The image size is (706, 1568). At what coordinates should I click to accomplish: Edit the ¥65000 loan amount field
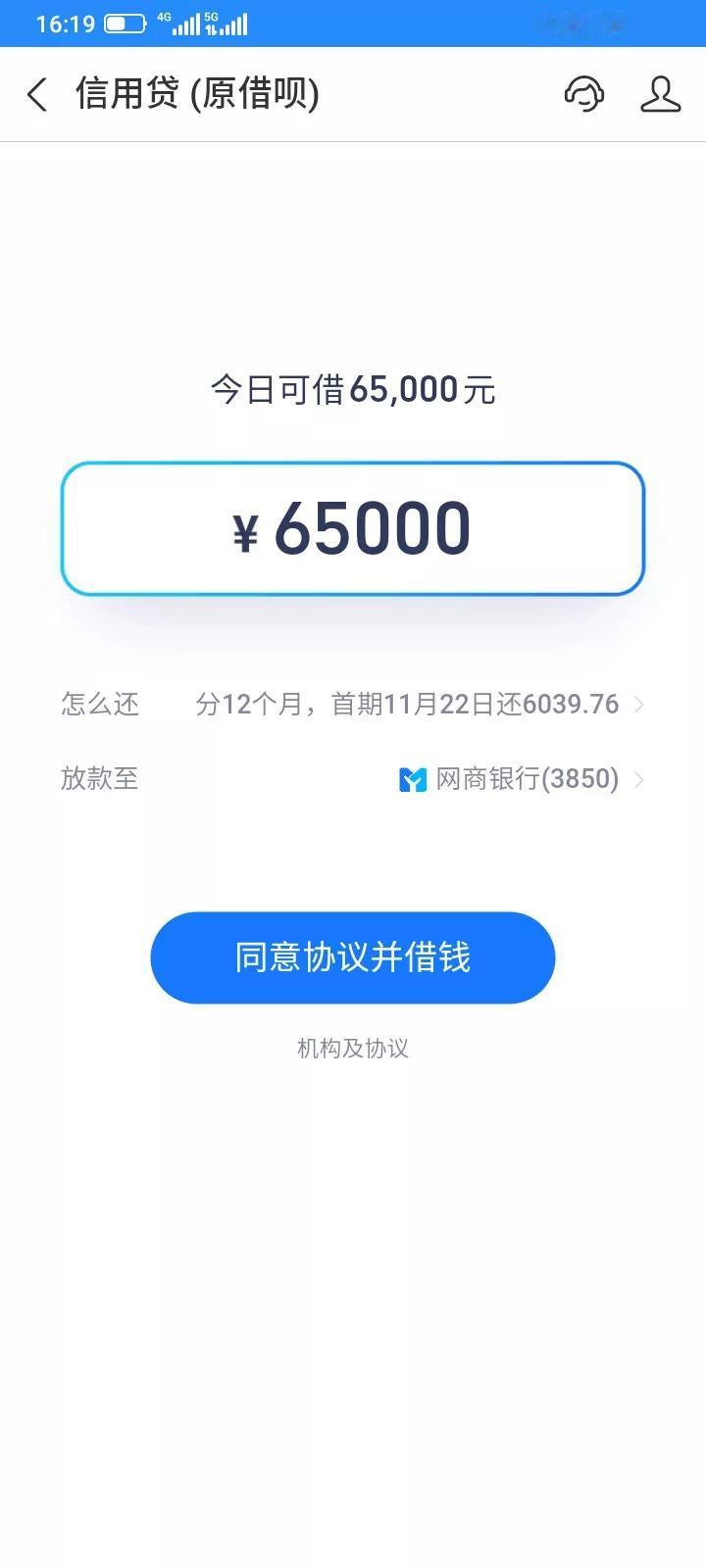tap(353, 528)
